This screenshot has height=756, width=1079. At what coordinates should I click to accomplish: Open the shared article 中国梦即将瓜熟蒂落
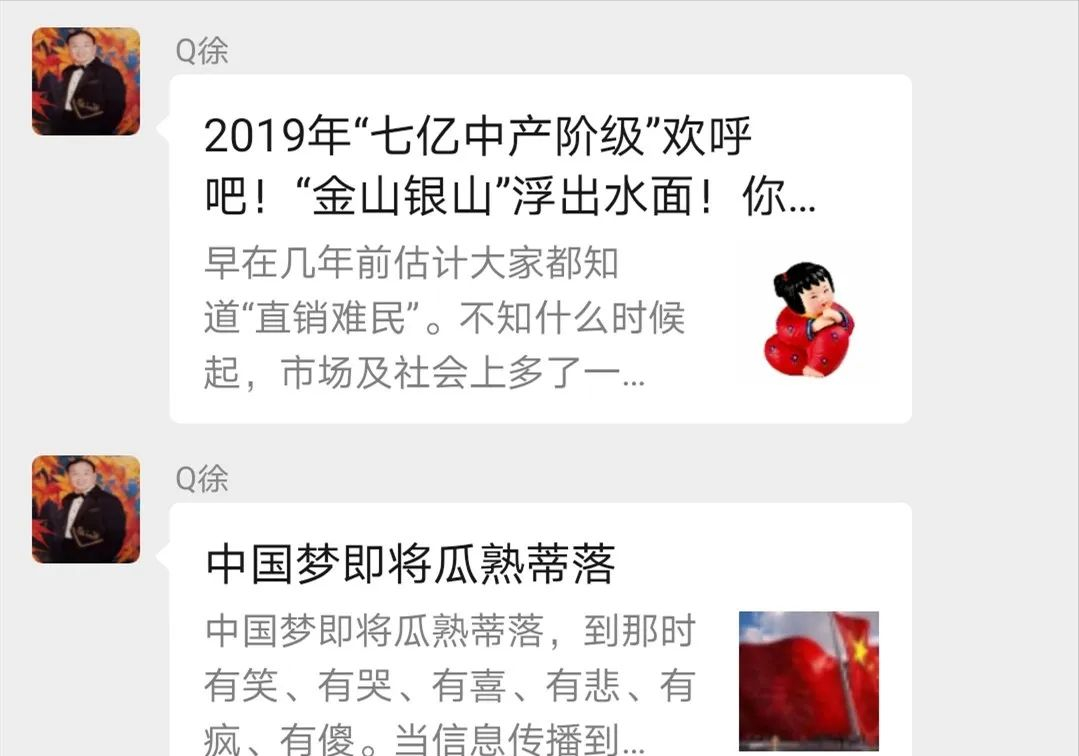540,630
